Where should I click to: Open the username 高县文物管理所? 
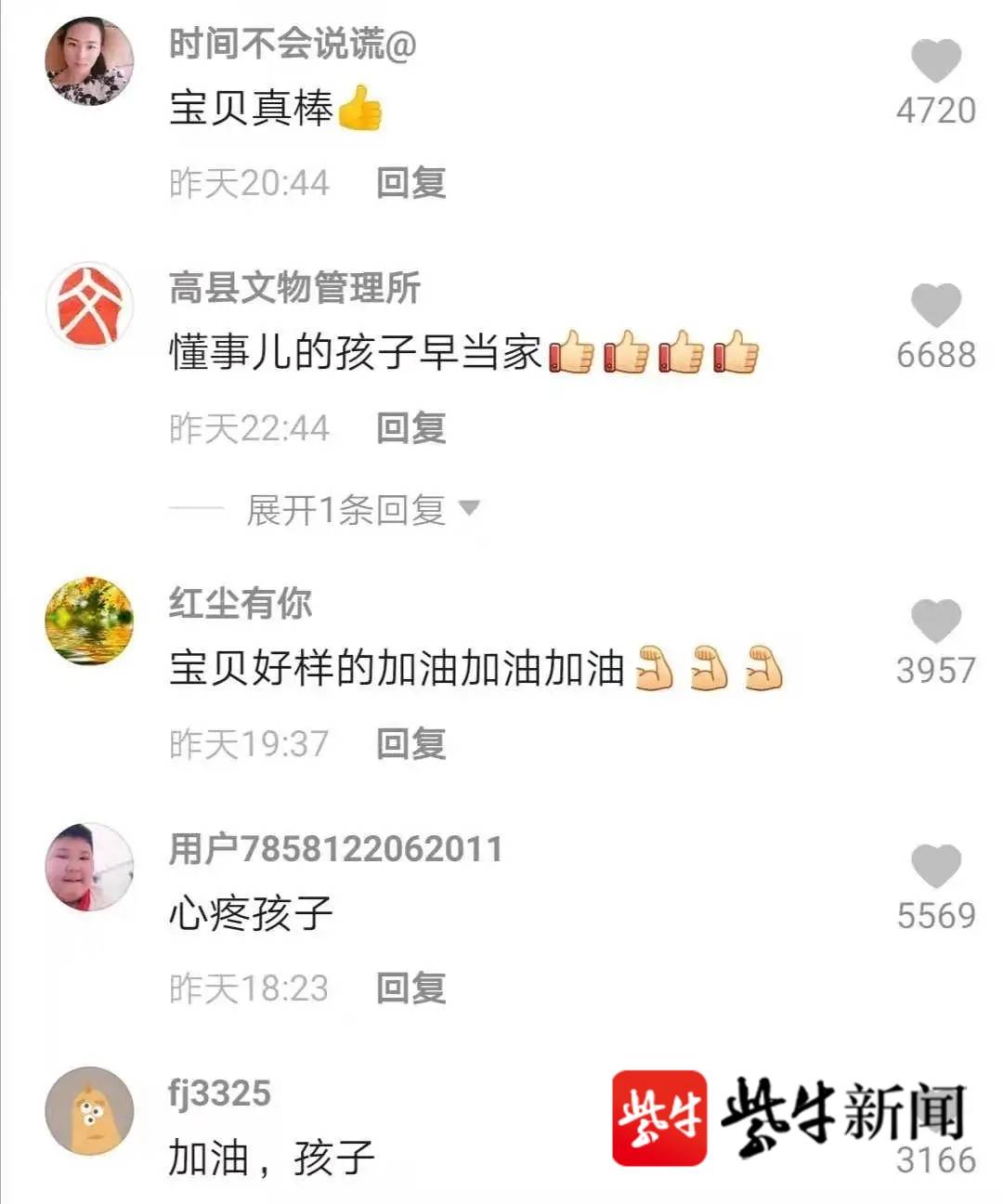[x=294, y=288]
